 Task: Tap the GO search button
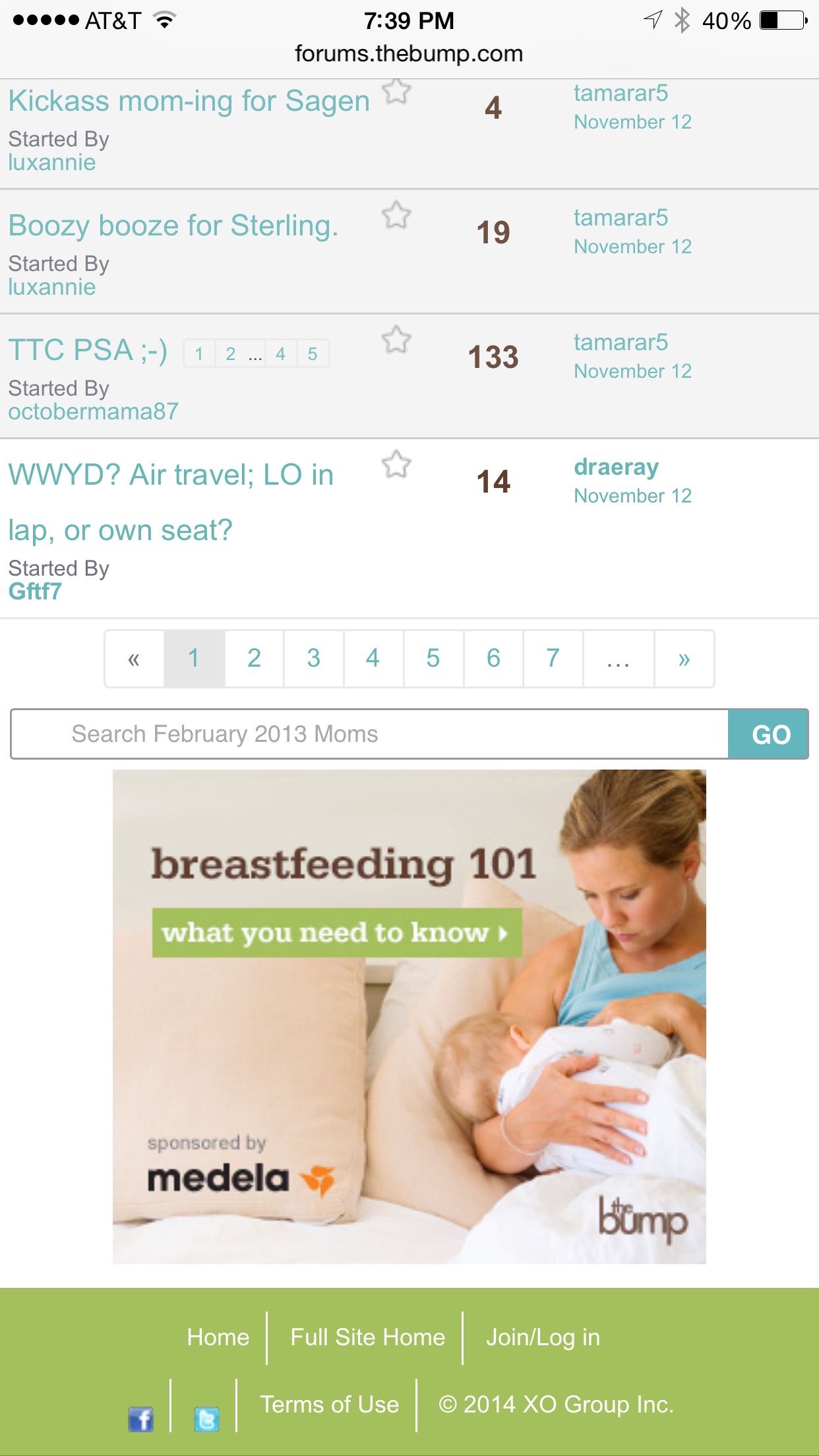[769, 734]
